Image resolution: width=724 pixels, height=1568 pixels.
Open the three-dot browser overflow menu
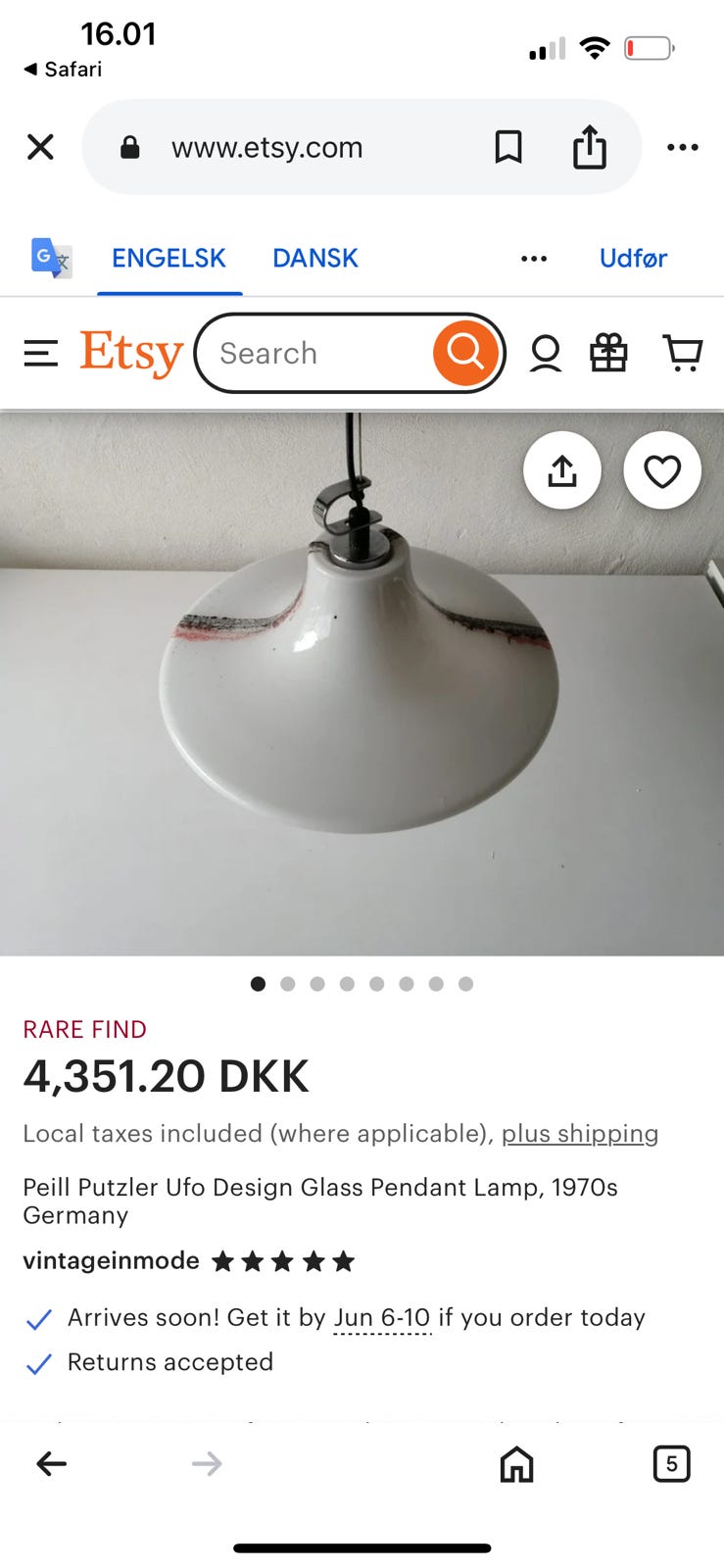coord(682,147)
